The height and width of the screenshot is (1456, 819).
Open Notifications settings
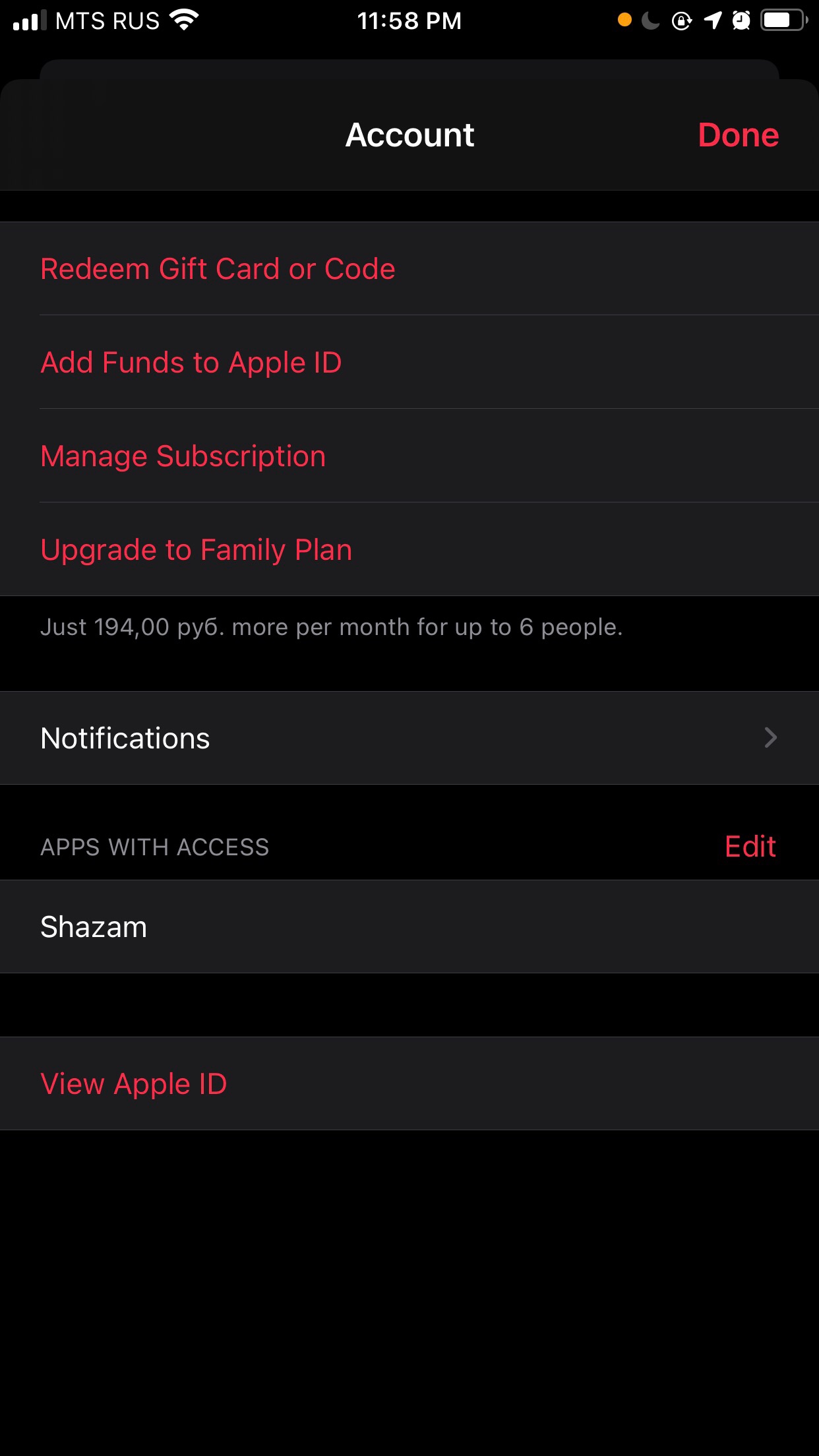coord(409,738)
